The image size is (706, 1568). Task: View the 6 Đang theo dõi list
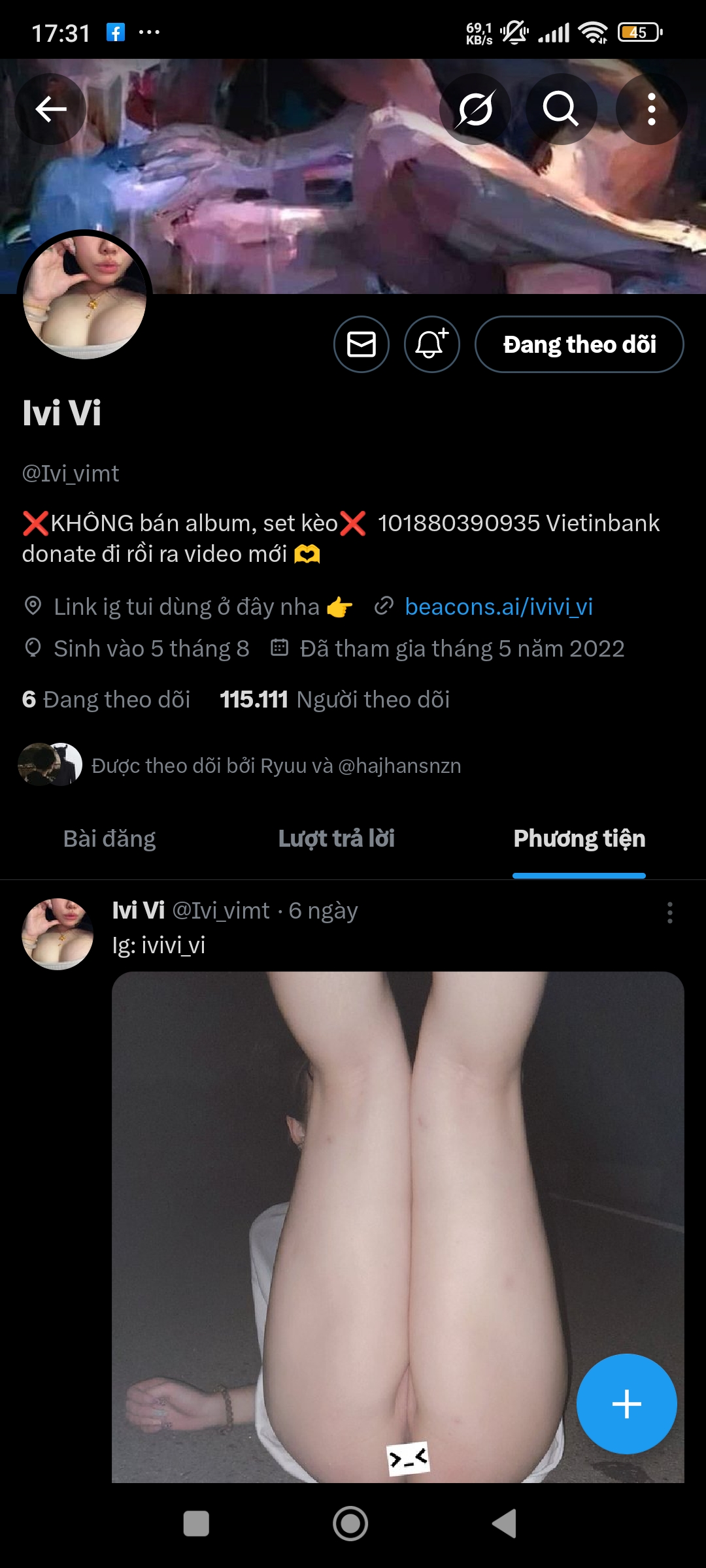[107, 700]
